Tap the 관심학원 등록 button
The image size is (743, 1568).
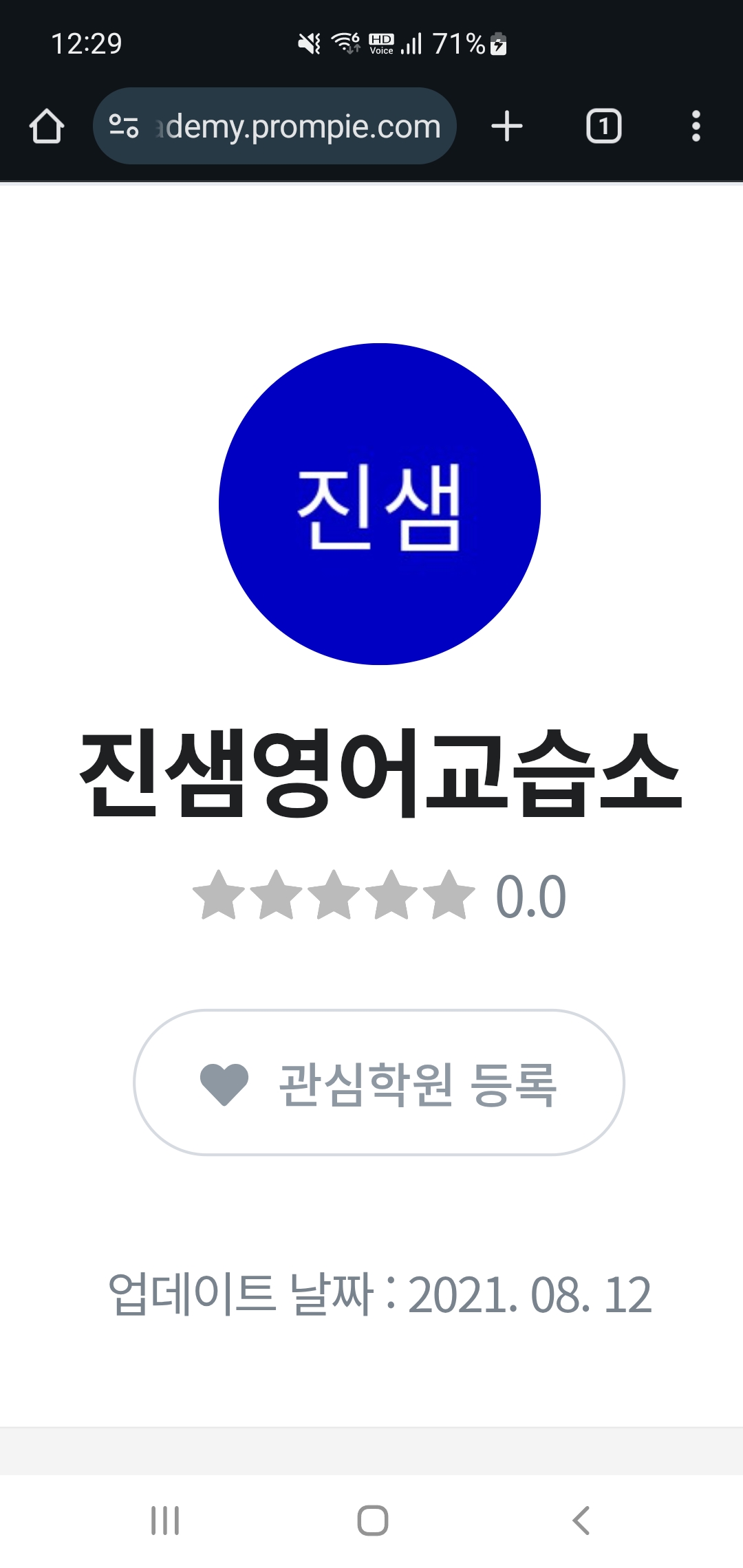(378, 1082)
